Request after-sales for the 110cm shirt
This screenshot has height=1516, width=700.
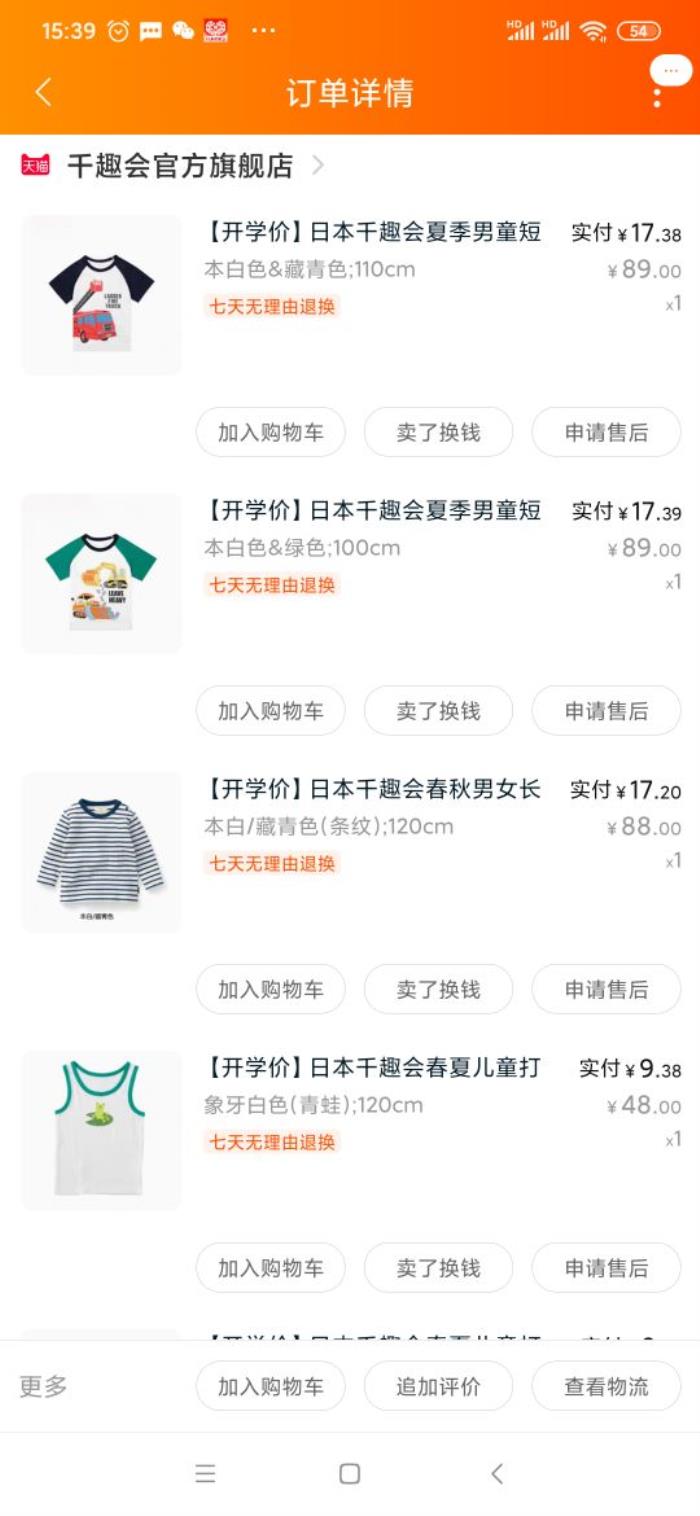pos(606,432)
